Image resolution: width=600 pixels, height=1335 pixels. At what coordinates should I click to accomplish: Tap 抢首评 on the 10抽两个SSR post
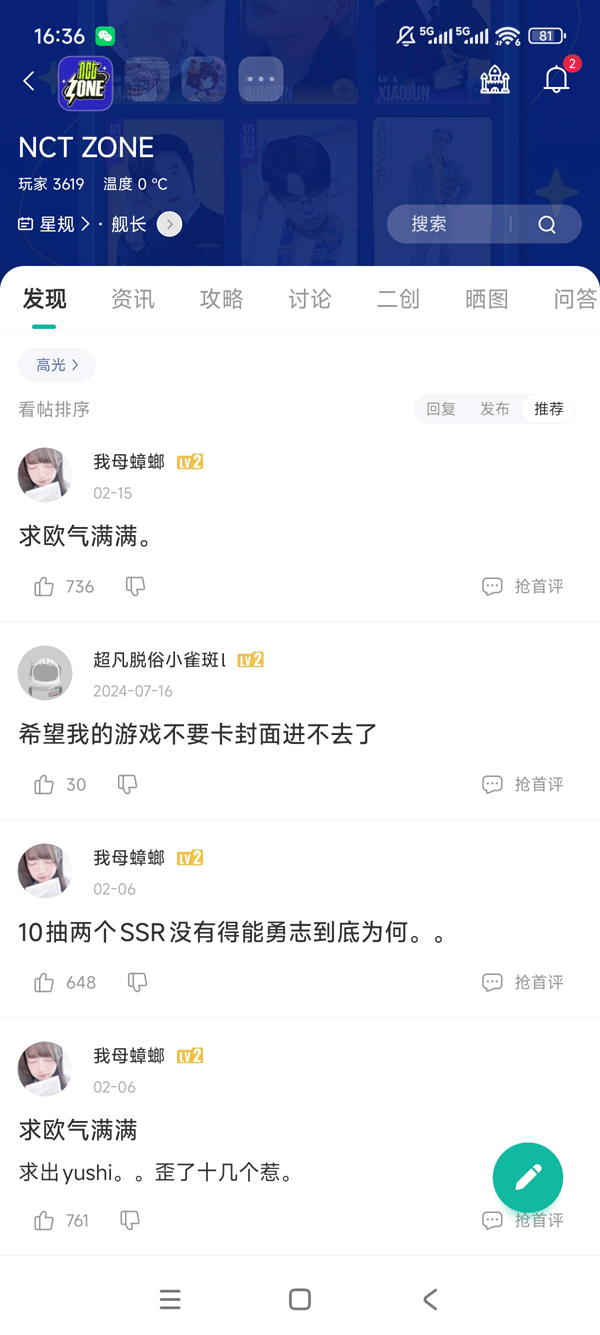523,982
